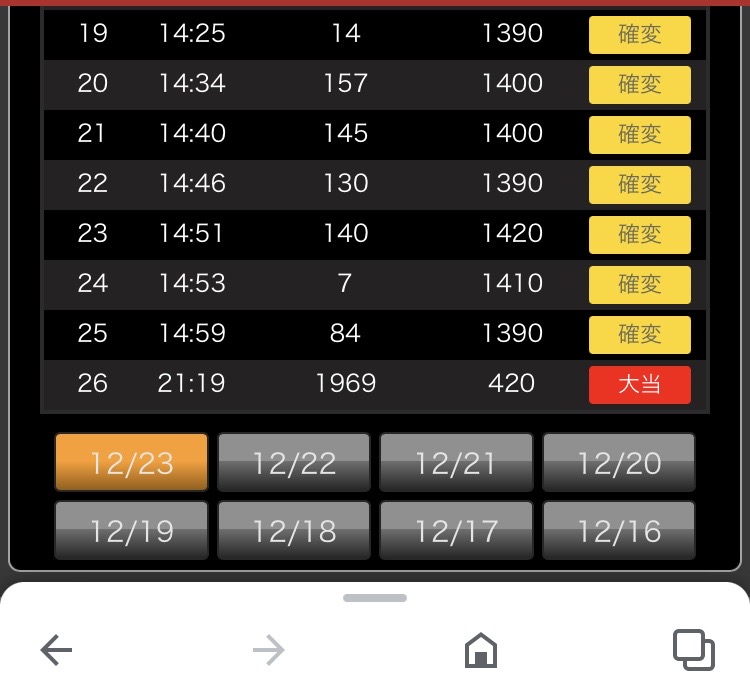The image size is (750, 694).
Task: Switch to the 12/22 data
Action: click(294, 462)
